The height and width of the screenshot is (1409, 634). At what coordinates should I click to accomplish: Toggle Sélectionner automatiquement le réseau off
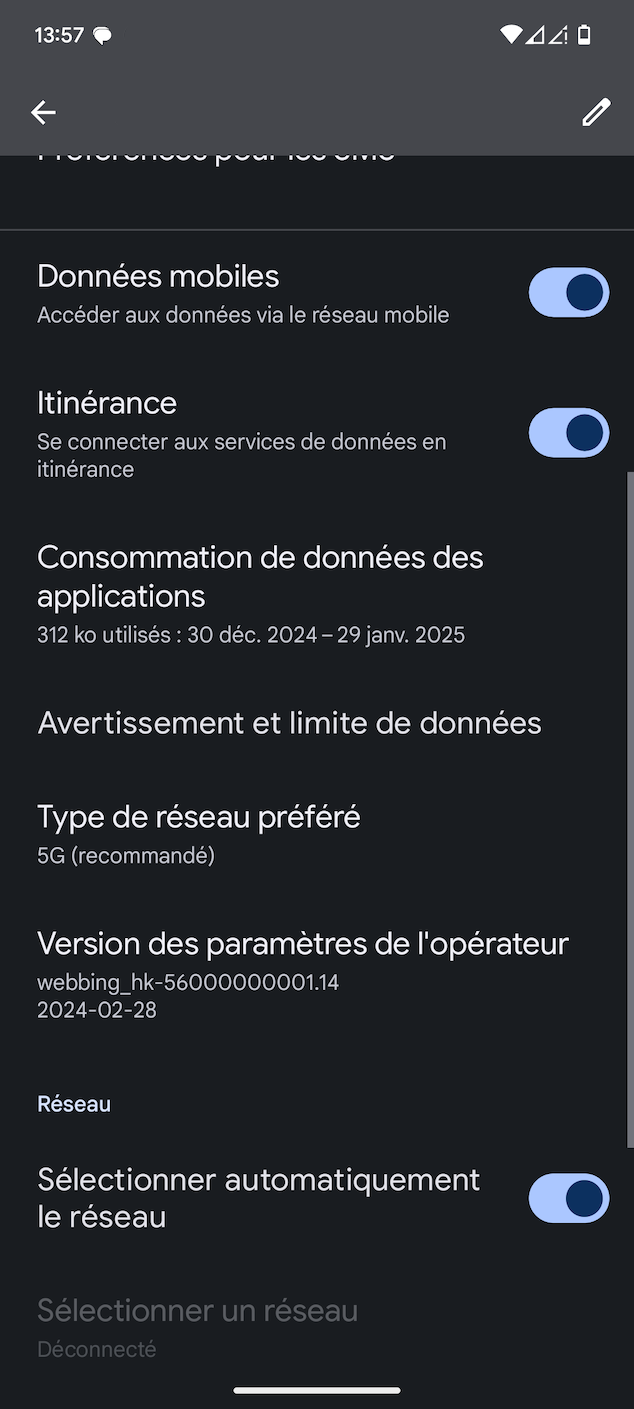tap(569, 1198)
